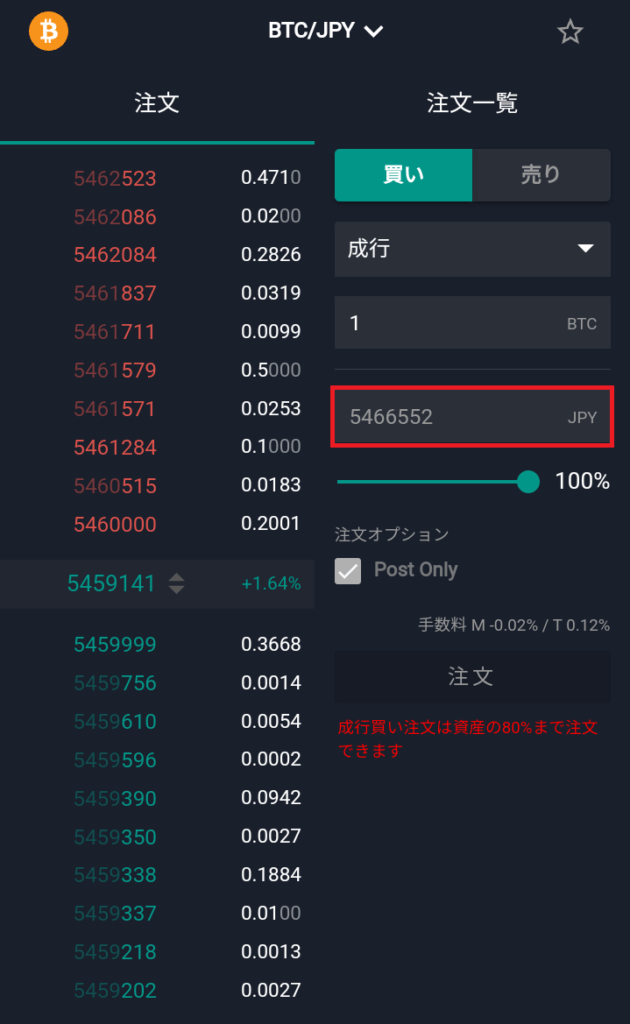Select ask price 5460000 in order book
This screenshot has height=1024, width=630.
click(x=115, y=524)
